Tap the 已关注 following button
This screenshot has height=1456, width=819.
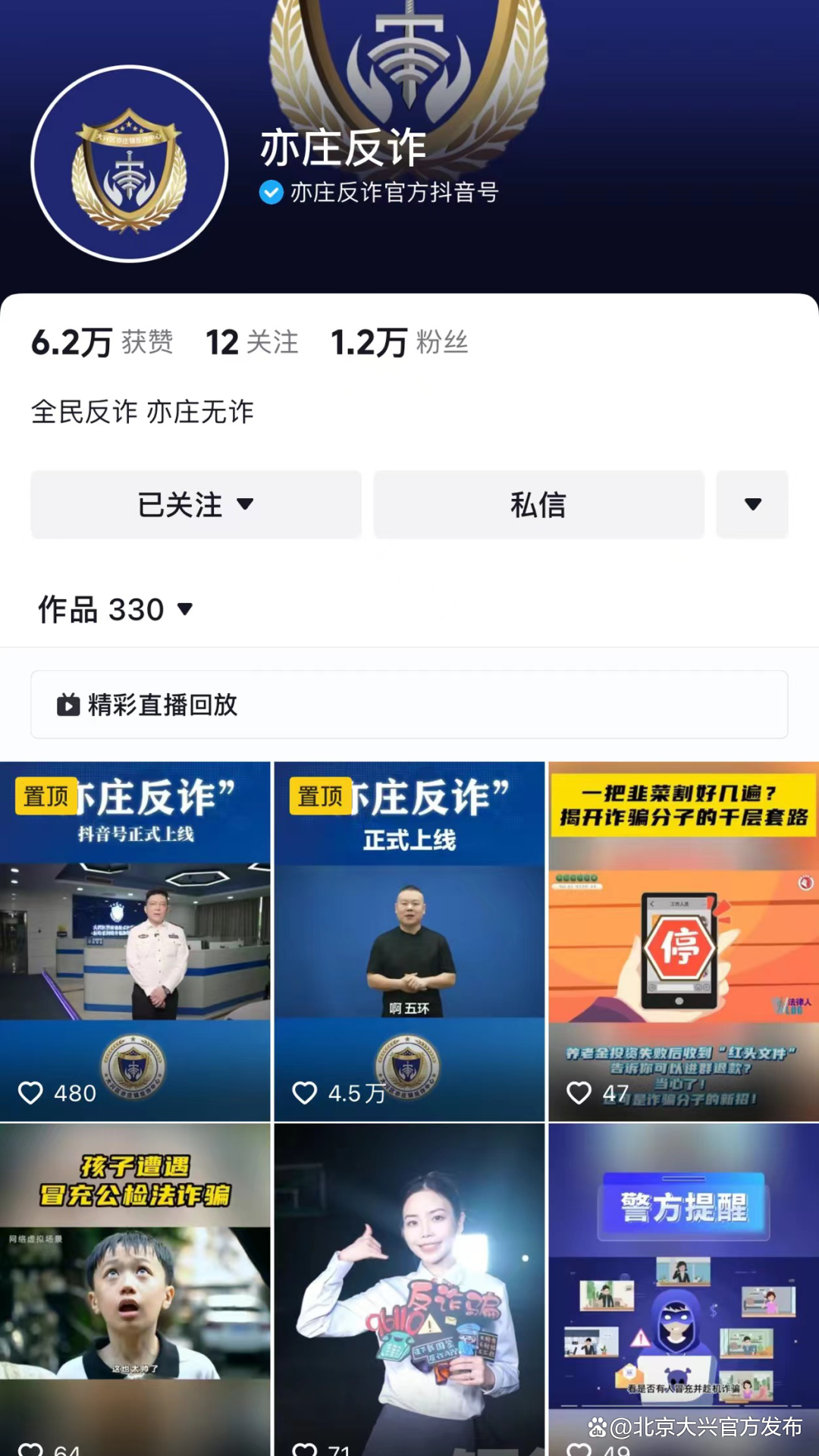(x=196, y=505)
